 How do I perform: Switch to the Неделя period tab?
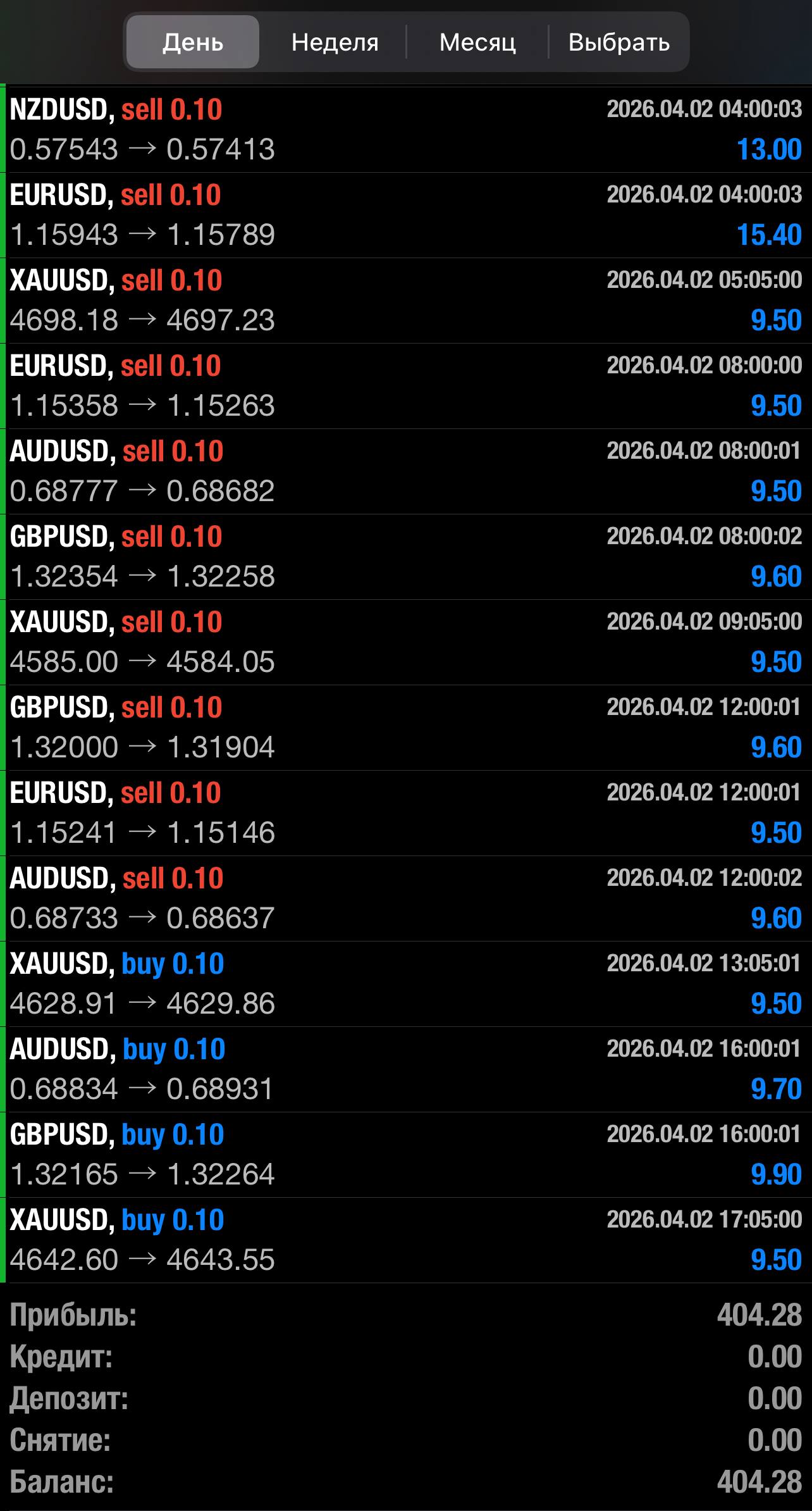pyautogui.click(x=335, y=42)
